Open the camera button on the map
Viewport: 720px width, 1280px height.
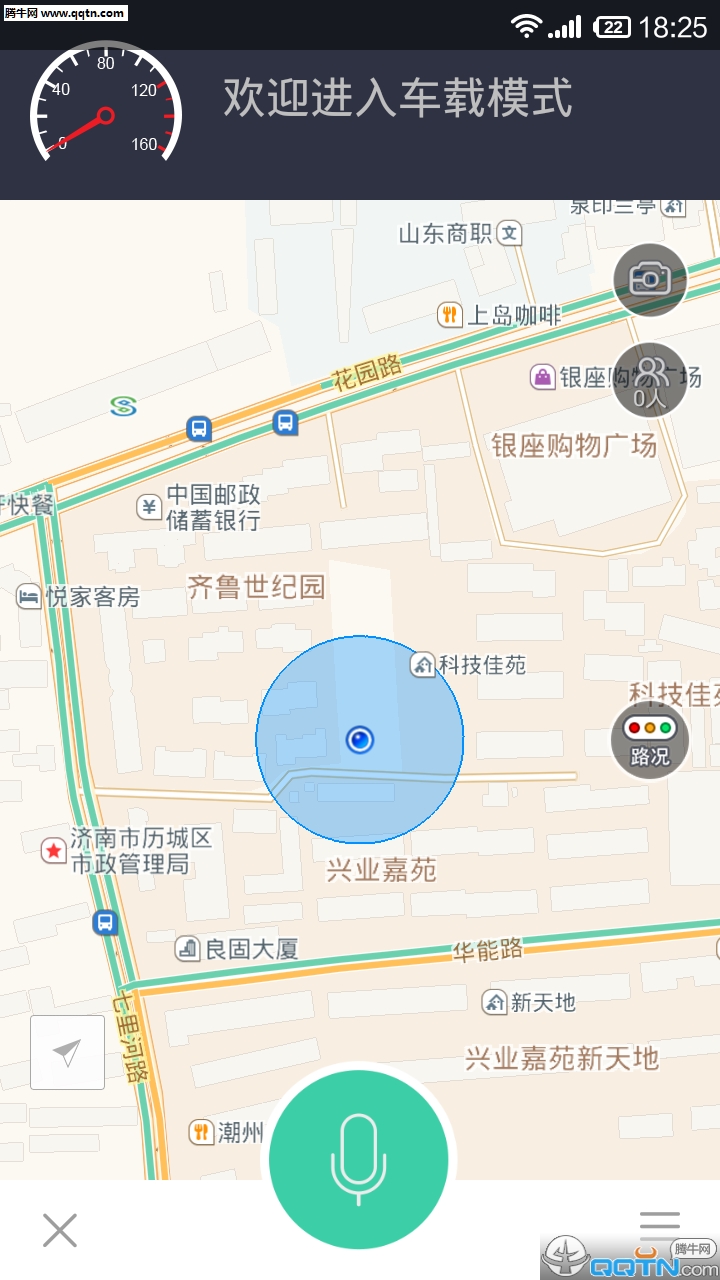coord(650,279)
